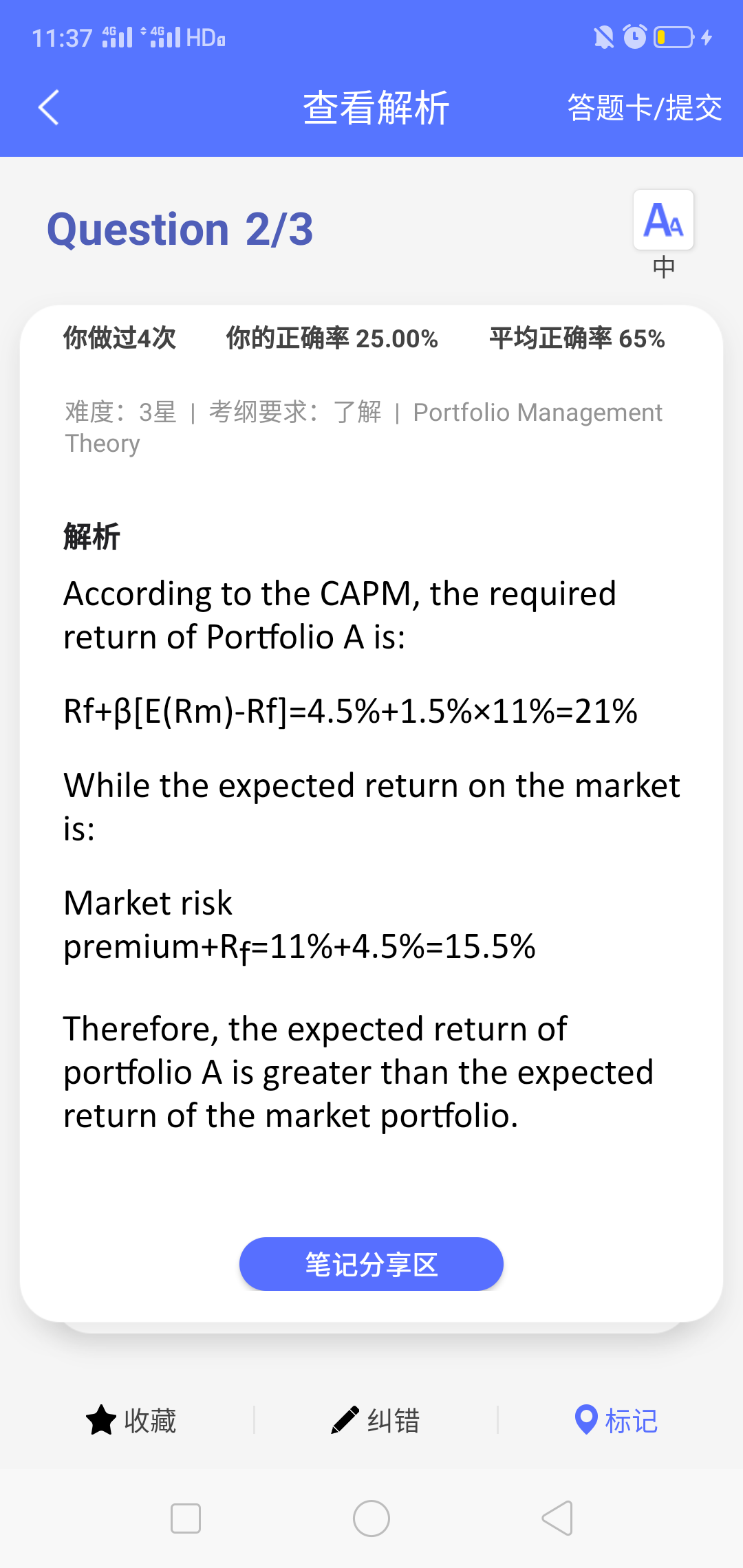This screenshot has height=1568, width=743.
Task: Change font size with Aa icon
Action: click(663, 220)
